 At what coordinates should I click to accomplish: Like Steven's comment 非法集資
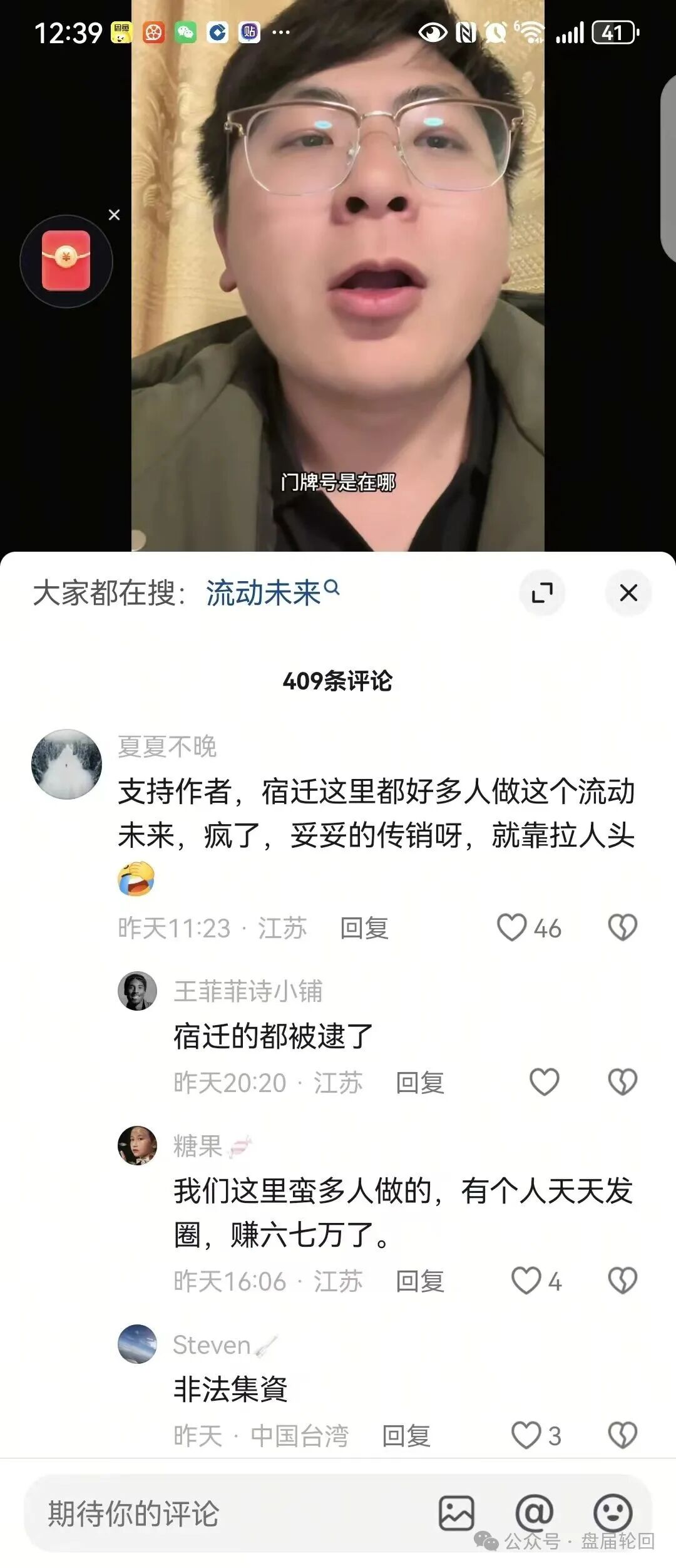pyautogui.click(x=526, y=1435)
